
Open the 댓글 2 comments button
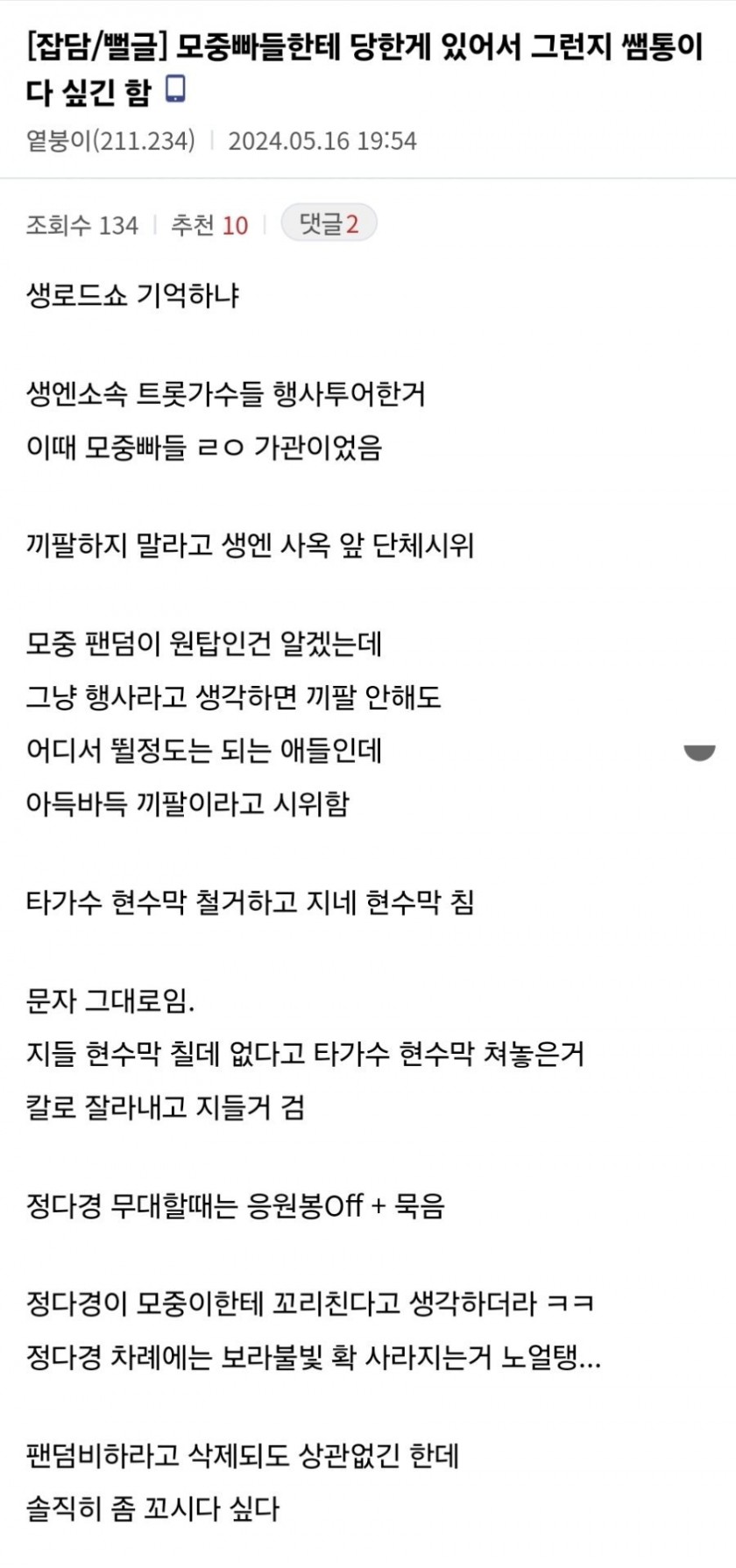tap(329, 224)
